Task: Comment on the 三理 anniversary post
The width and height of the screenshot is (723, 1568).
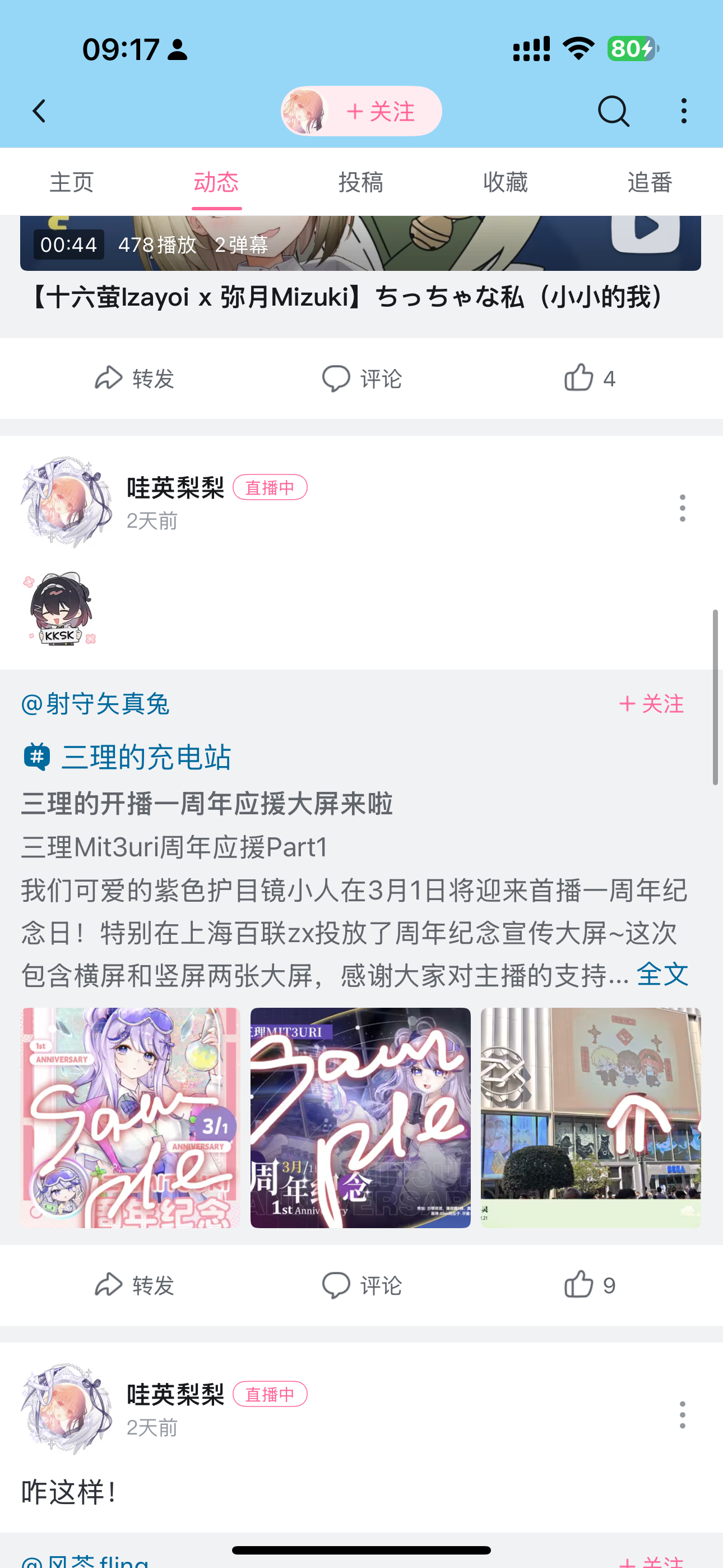Action: point(361,1285)
